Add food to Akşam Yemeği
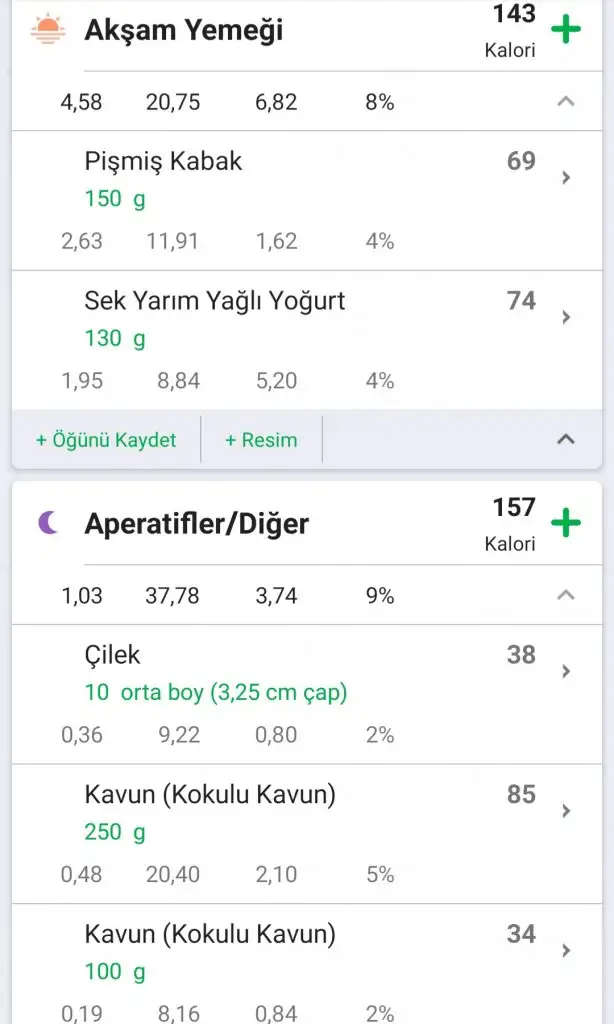This screenshot has height=1024, width=614. pyautogui.click(x=566, y=30)
